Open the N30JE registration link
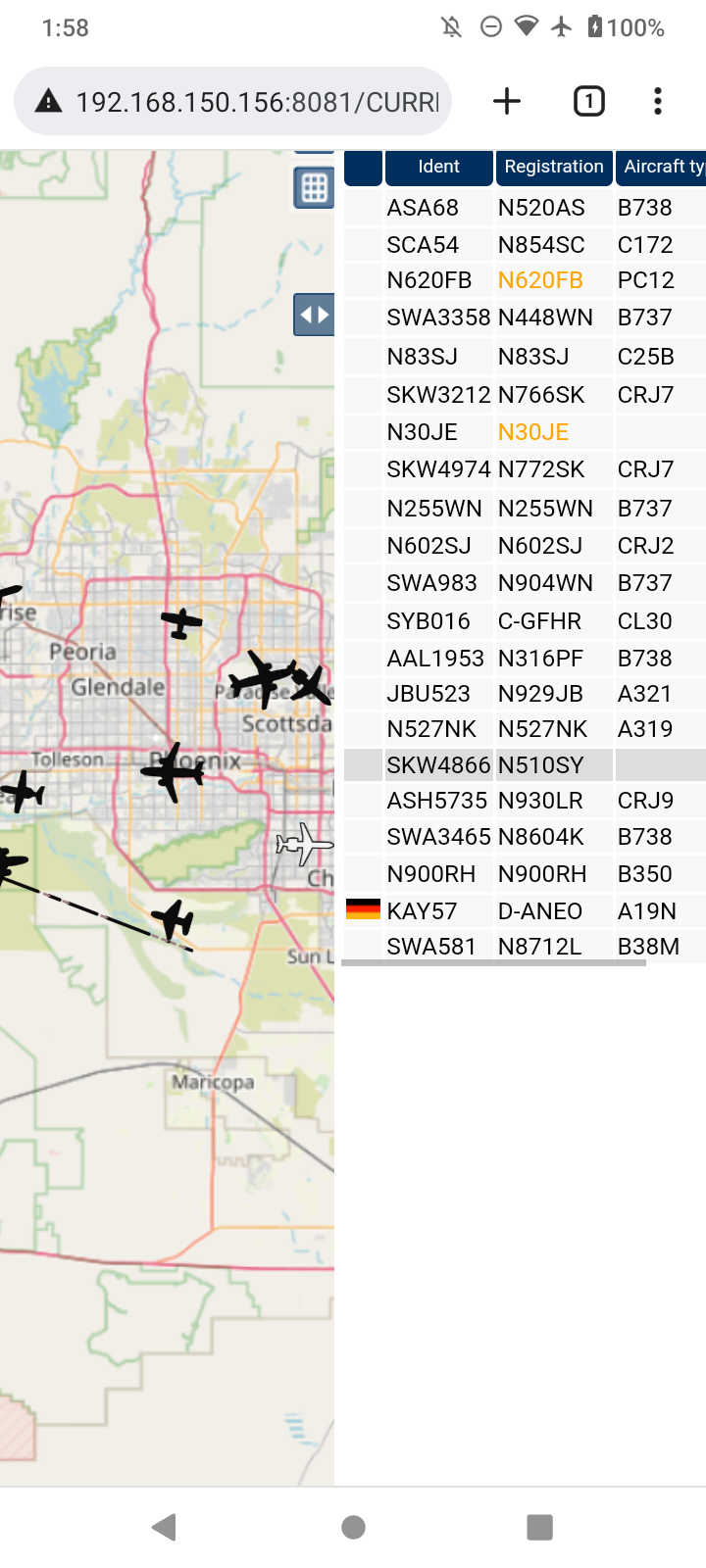 tap(533, 432)
